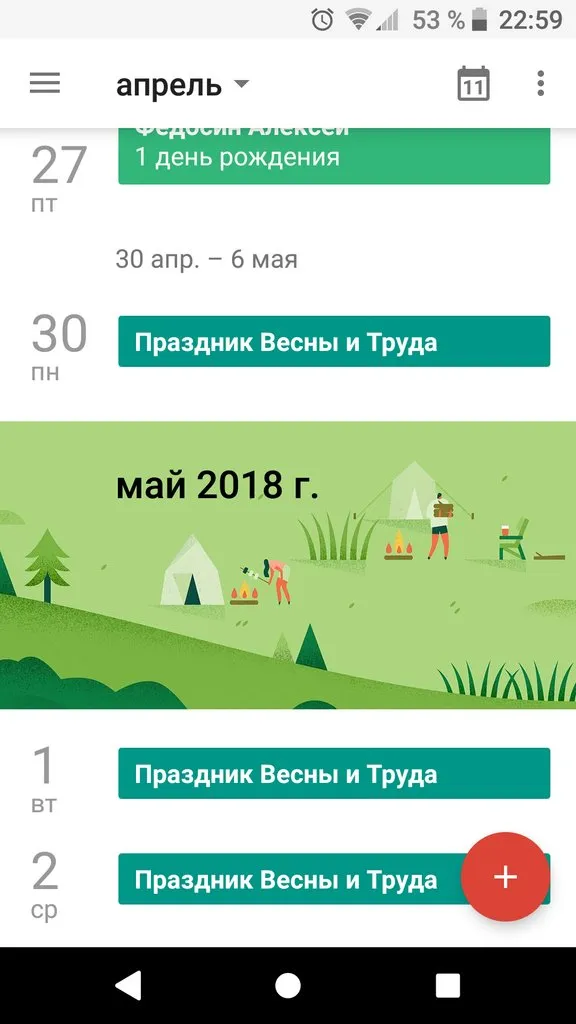The width and height of the screenshot is (576, 1024).
Task: Open the three-dot overflow menu
Action: 540,84
